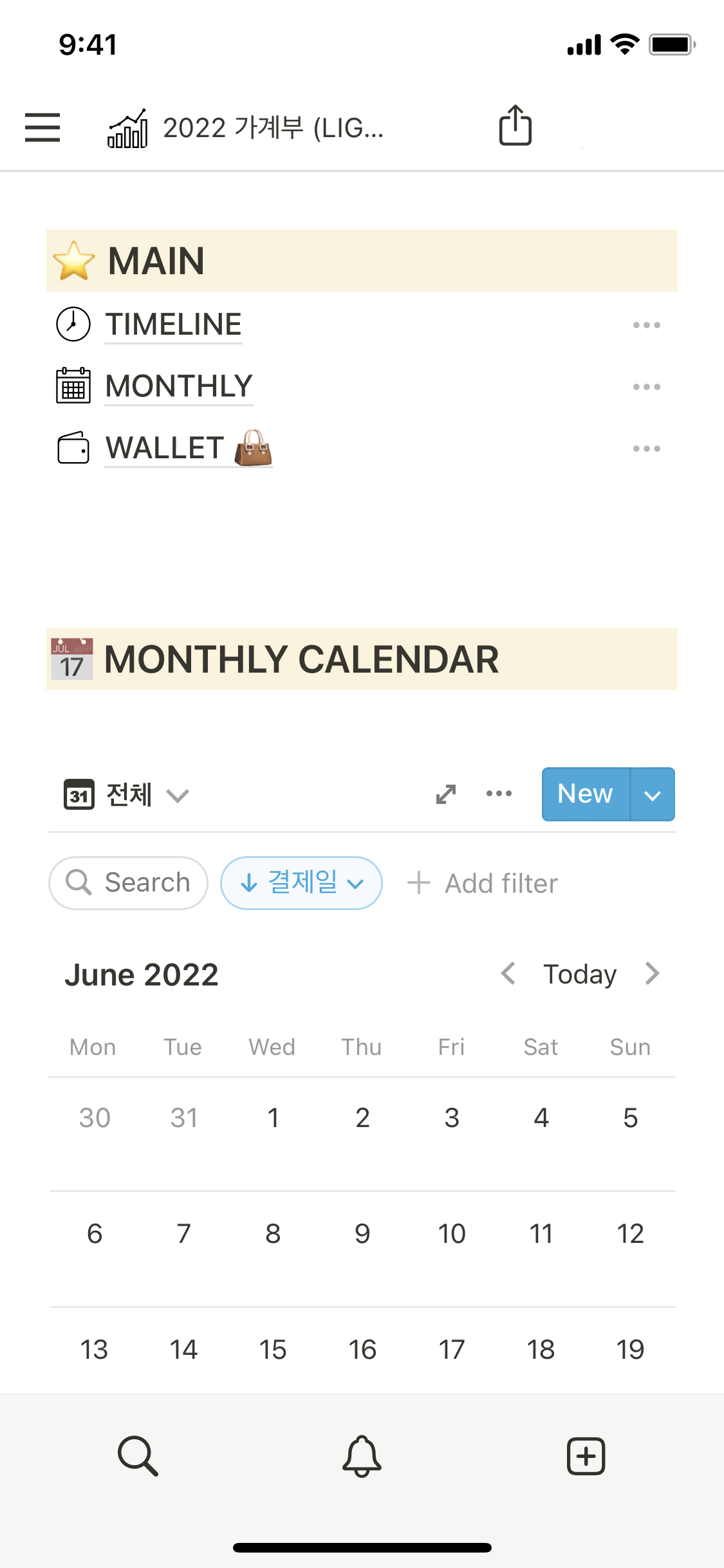Expand the 전체 view switcher
The image size is (724, 1568).
point(127,795)
